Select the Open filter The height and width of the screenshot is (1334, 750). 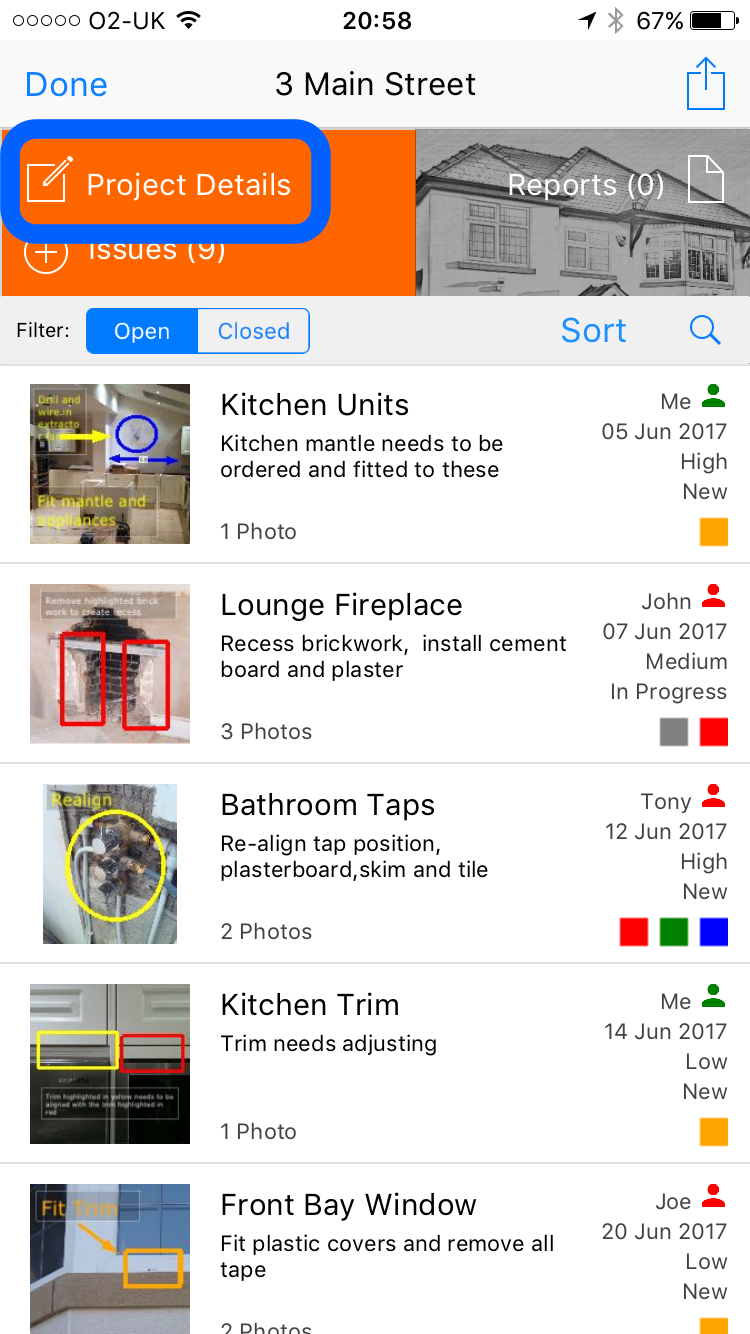coord(142,331)
